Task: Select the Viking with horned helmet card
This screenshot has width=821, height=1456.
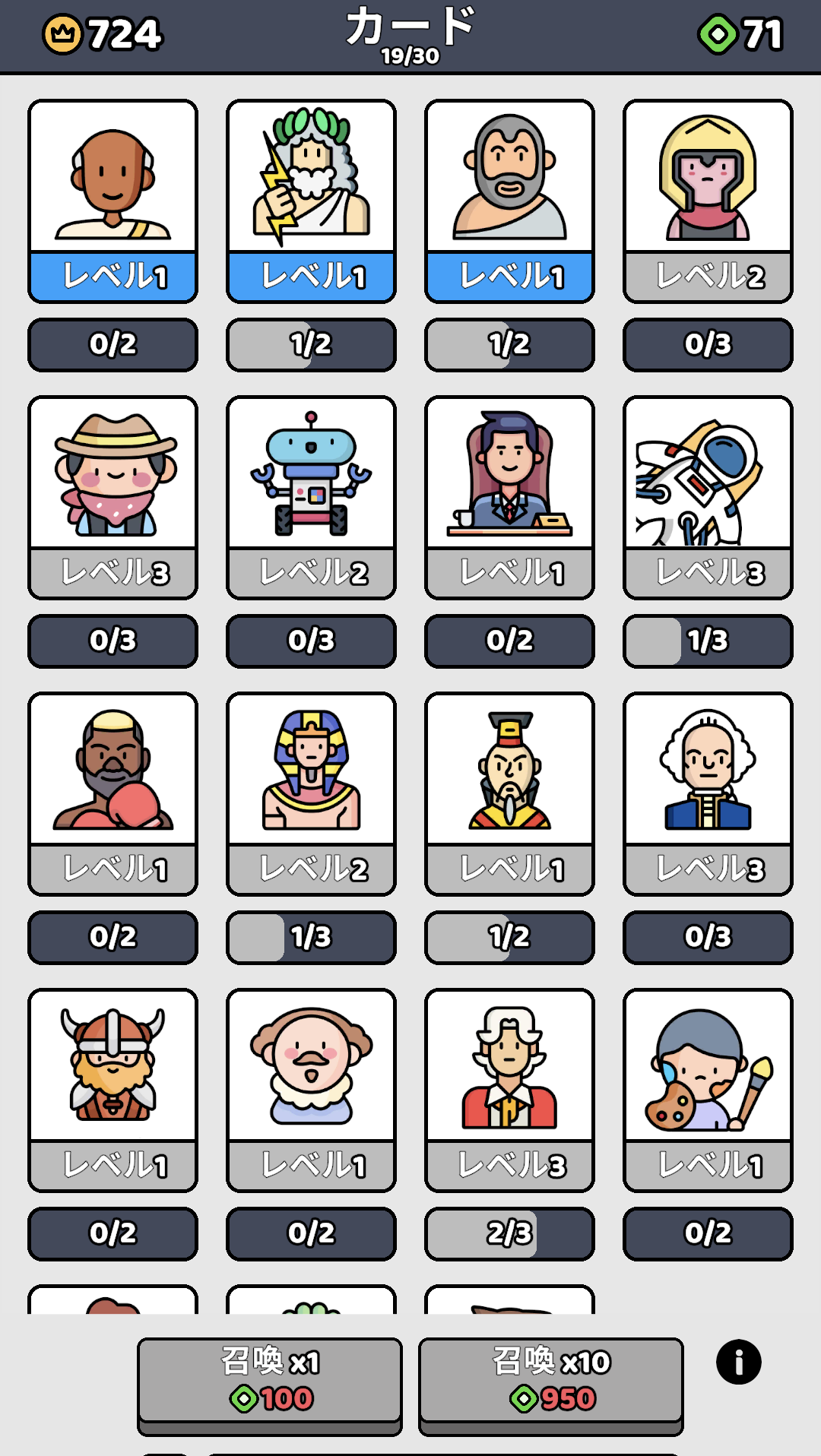Action: click(113, 1090)
